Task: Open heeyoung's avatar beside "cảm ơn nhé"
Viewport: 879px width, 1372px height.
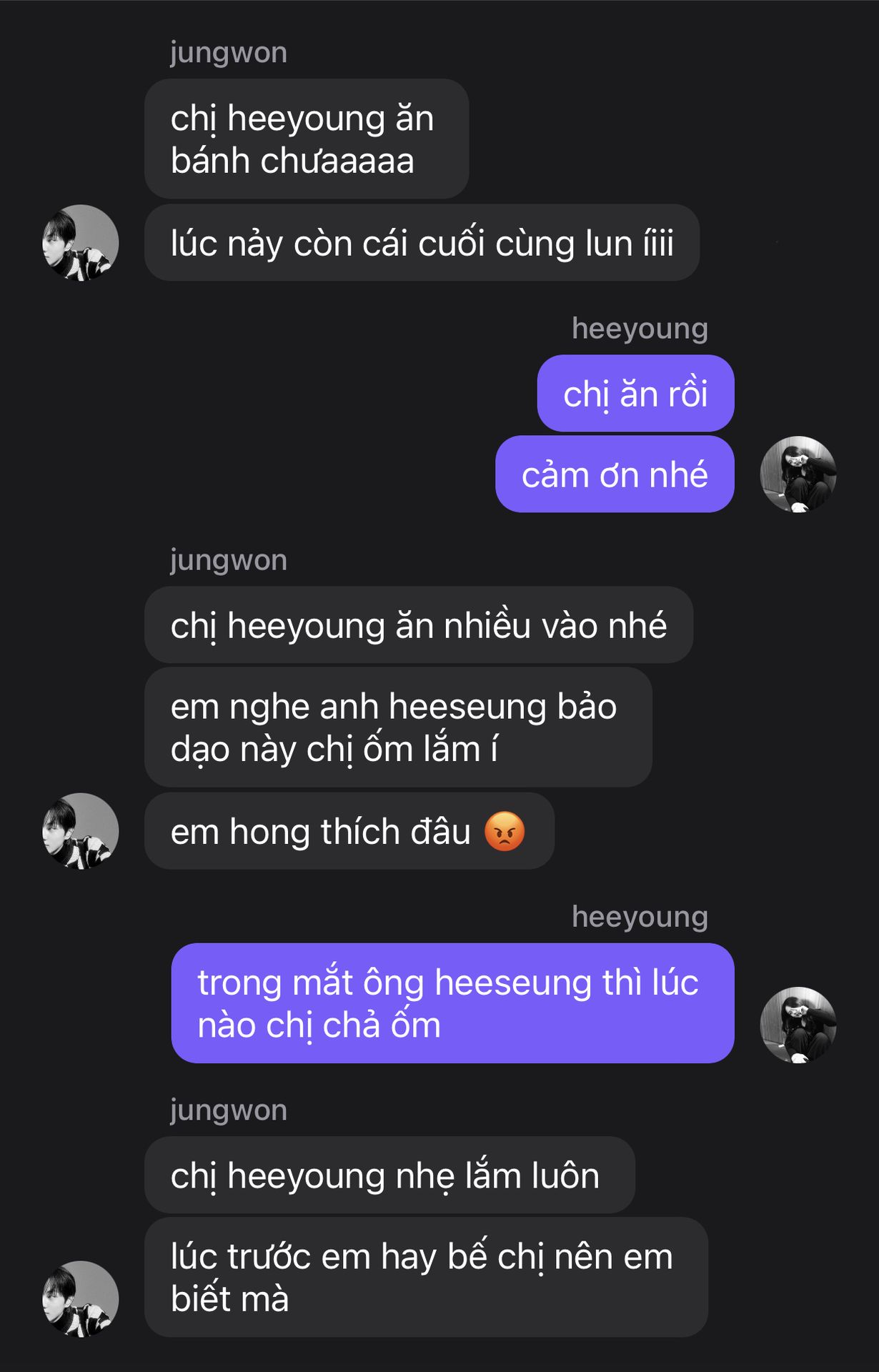Action: click(798, 474)
